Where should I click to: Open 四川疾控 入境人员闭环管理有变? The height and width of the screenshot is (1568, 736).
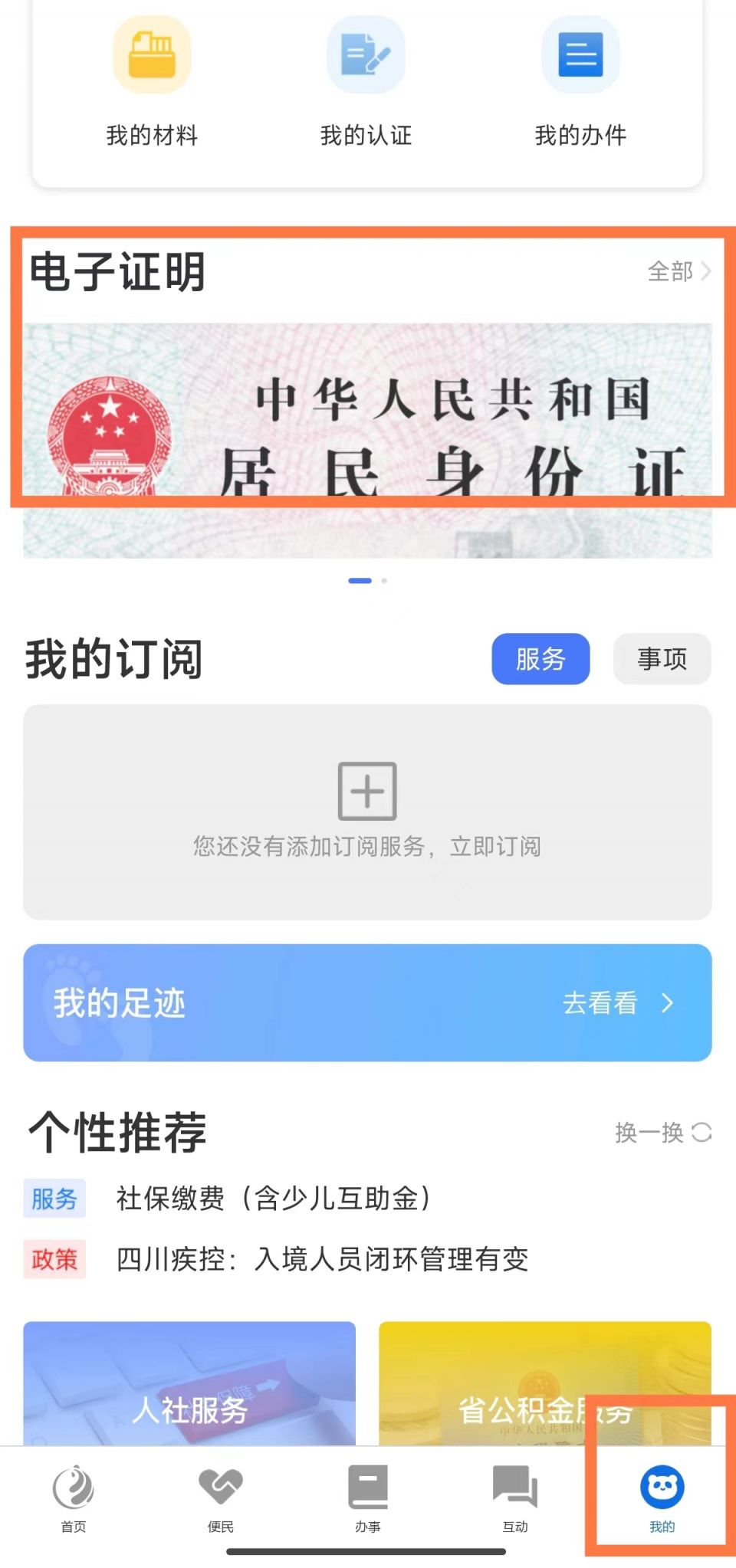point(322,1259)
